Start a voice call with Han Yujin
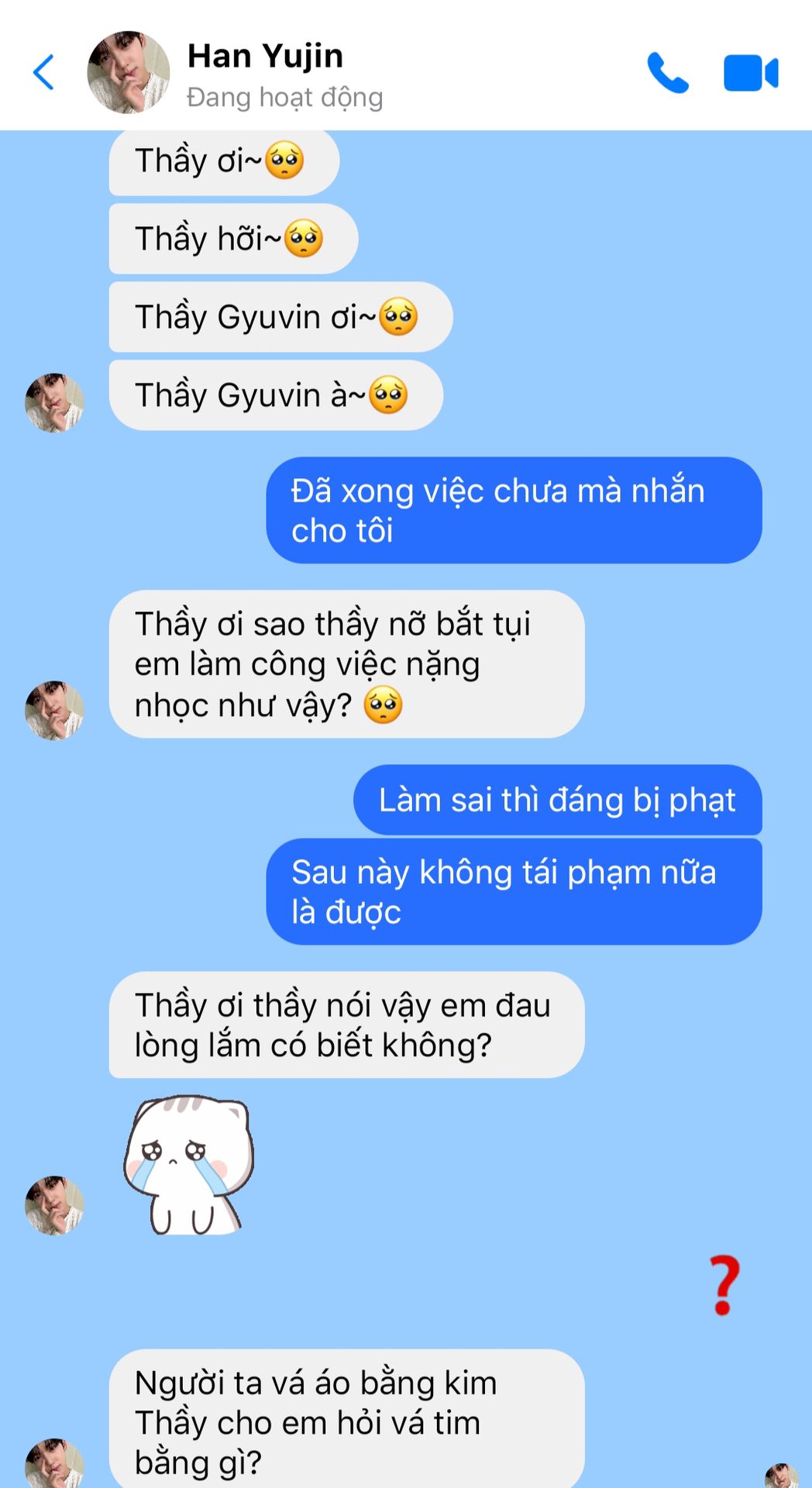This screenshot has width=812, height=1488. click(668, 73)
